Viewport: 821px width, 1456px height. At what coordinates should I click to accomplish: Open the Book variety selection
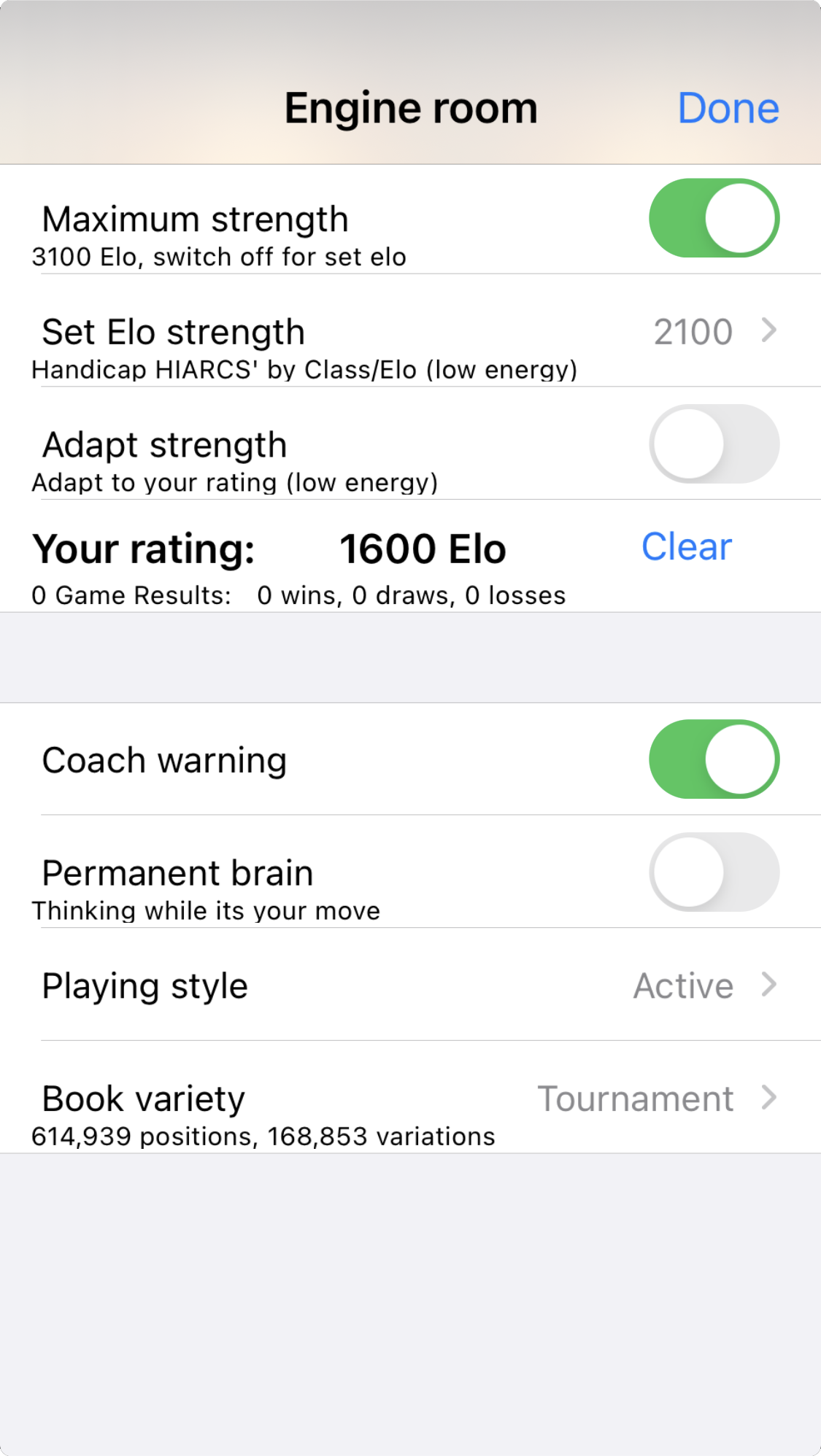410,1099
